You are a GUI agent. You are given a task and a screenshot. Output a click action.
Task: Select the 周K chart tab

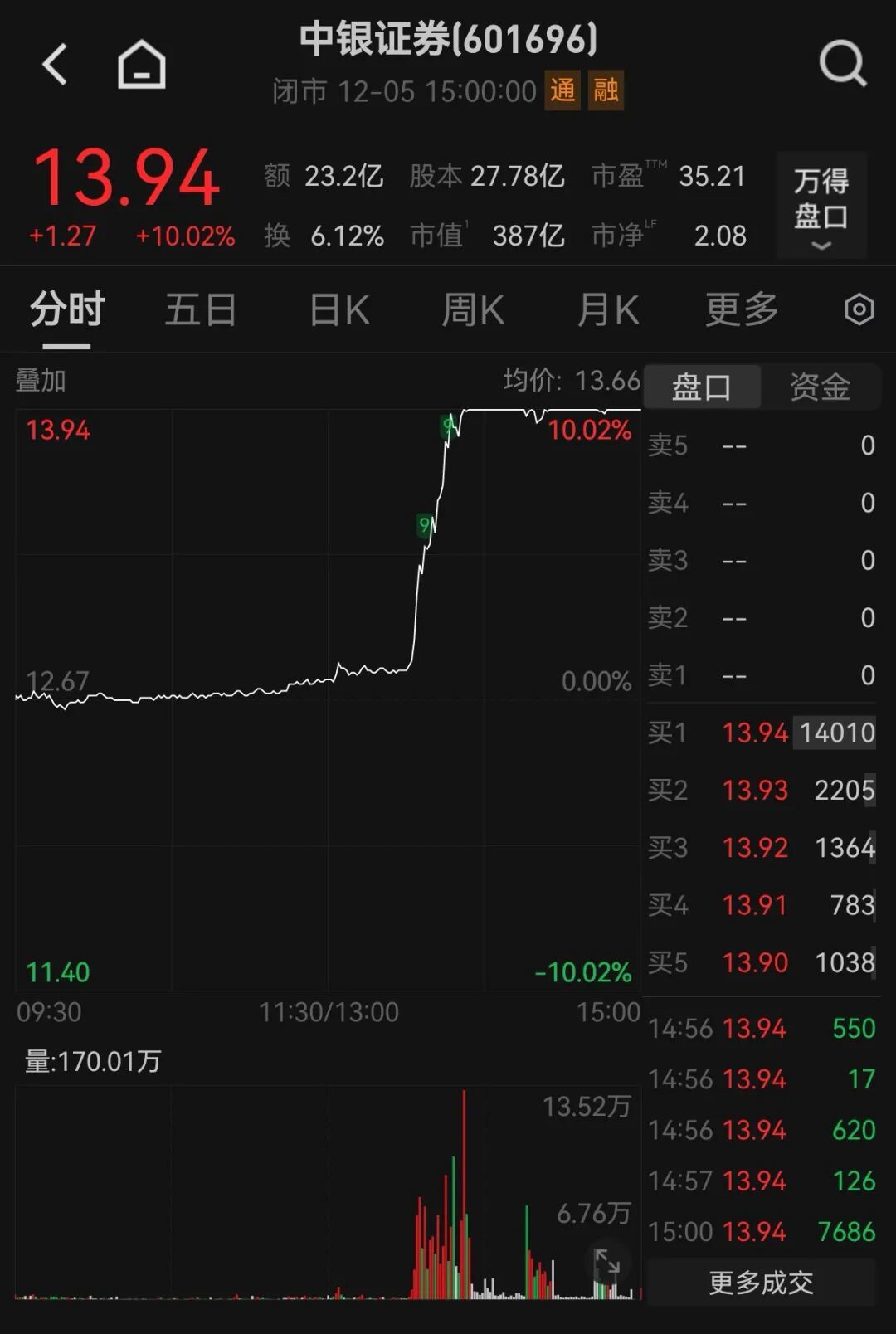(473, 311)
